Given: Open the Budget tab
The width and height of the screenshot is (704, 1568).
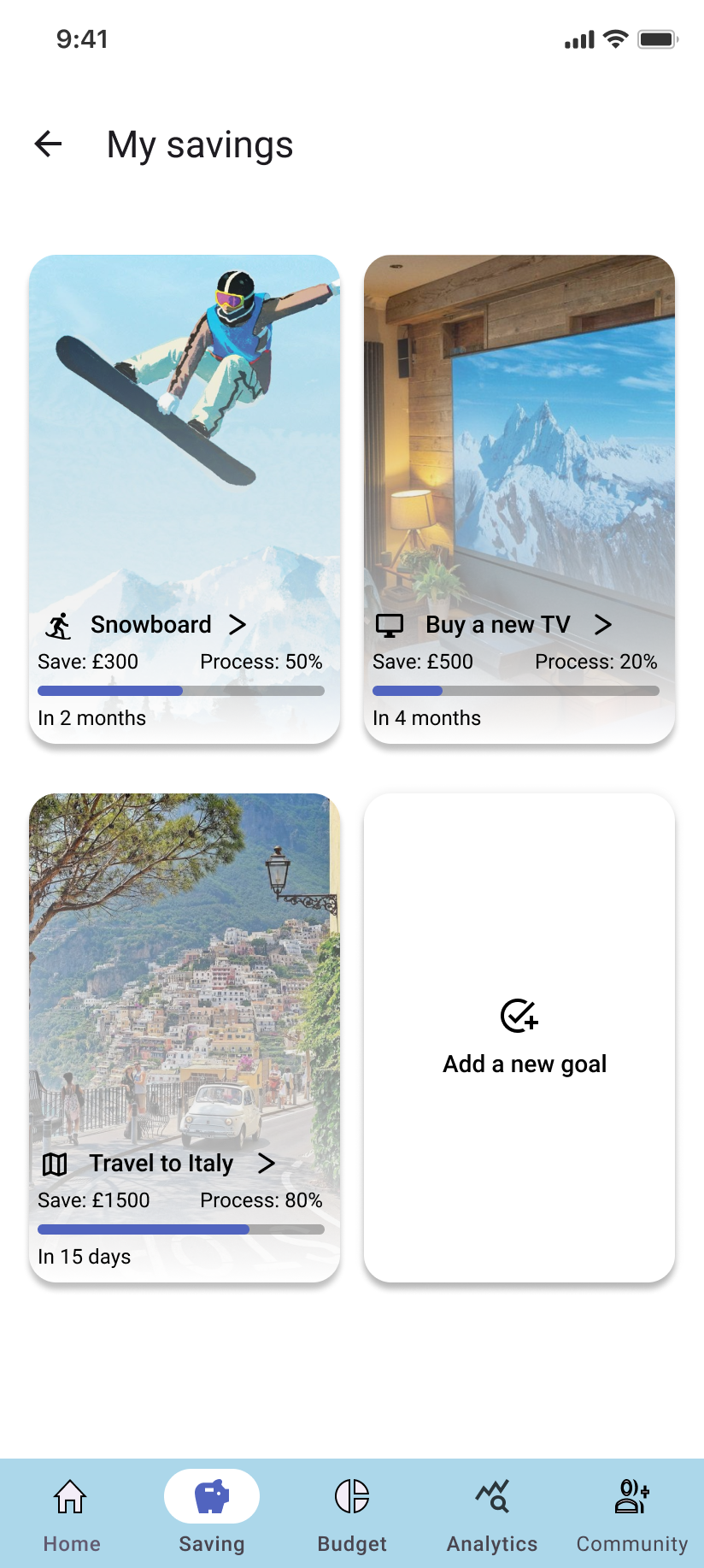Looking at the screenshot, I should pos(352,1514).
